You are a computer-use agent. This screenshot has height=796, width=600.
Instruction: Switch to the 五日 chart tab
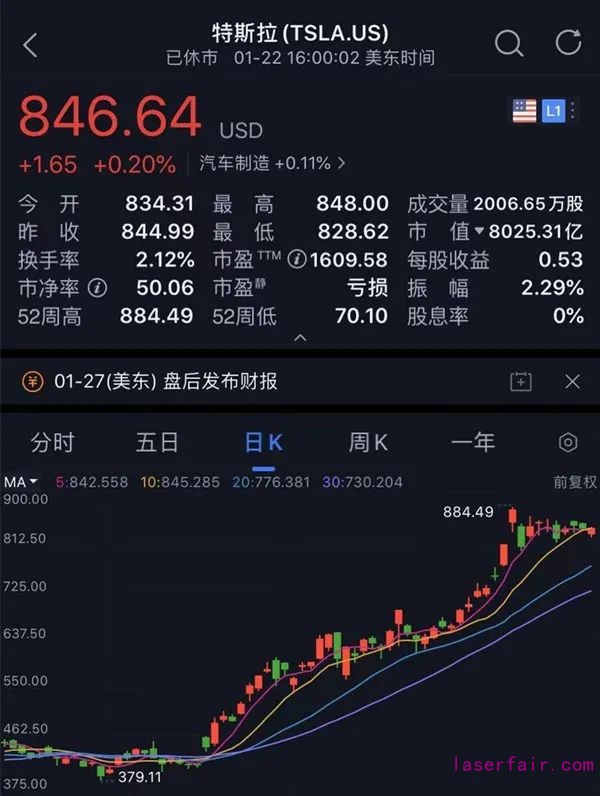(x=157, y=443)
